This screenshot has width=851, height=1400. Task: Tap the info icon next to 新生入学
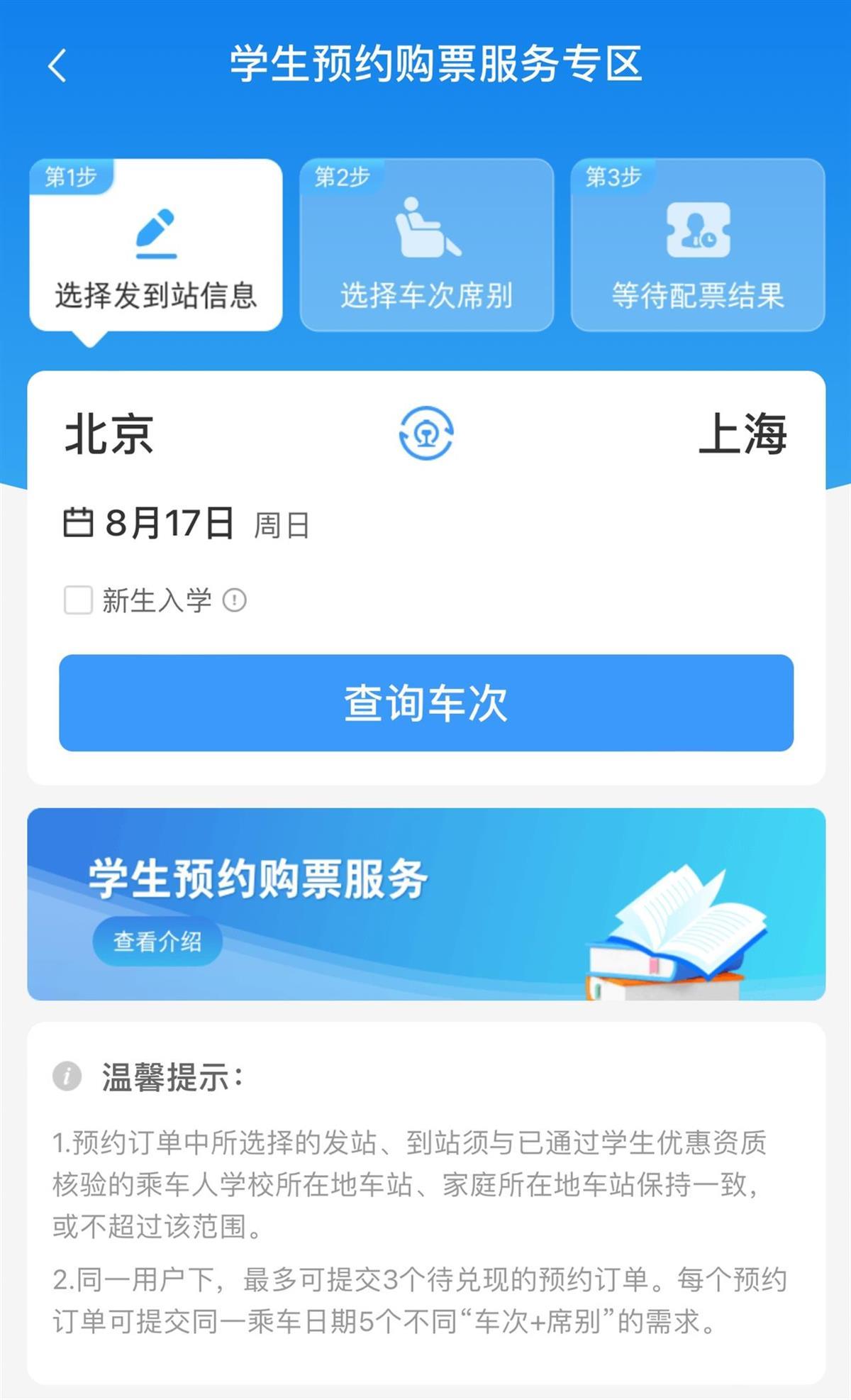pos(234,600)
